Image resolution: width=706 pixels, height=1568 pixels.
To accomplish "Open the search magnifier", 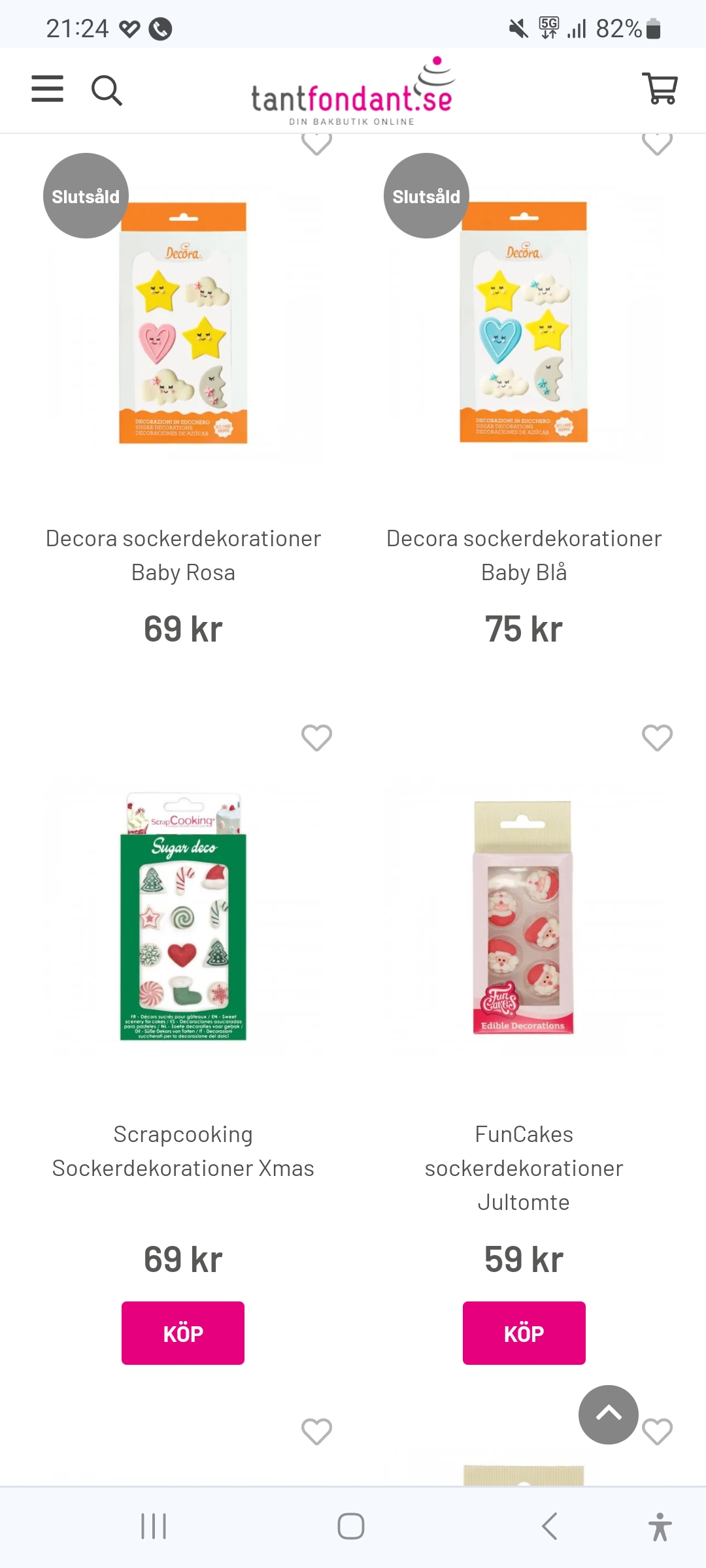I will coord(107,90).
